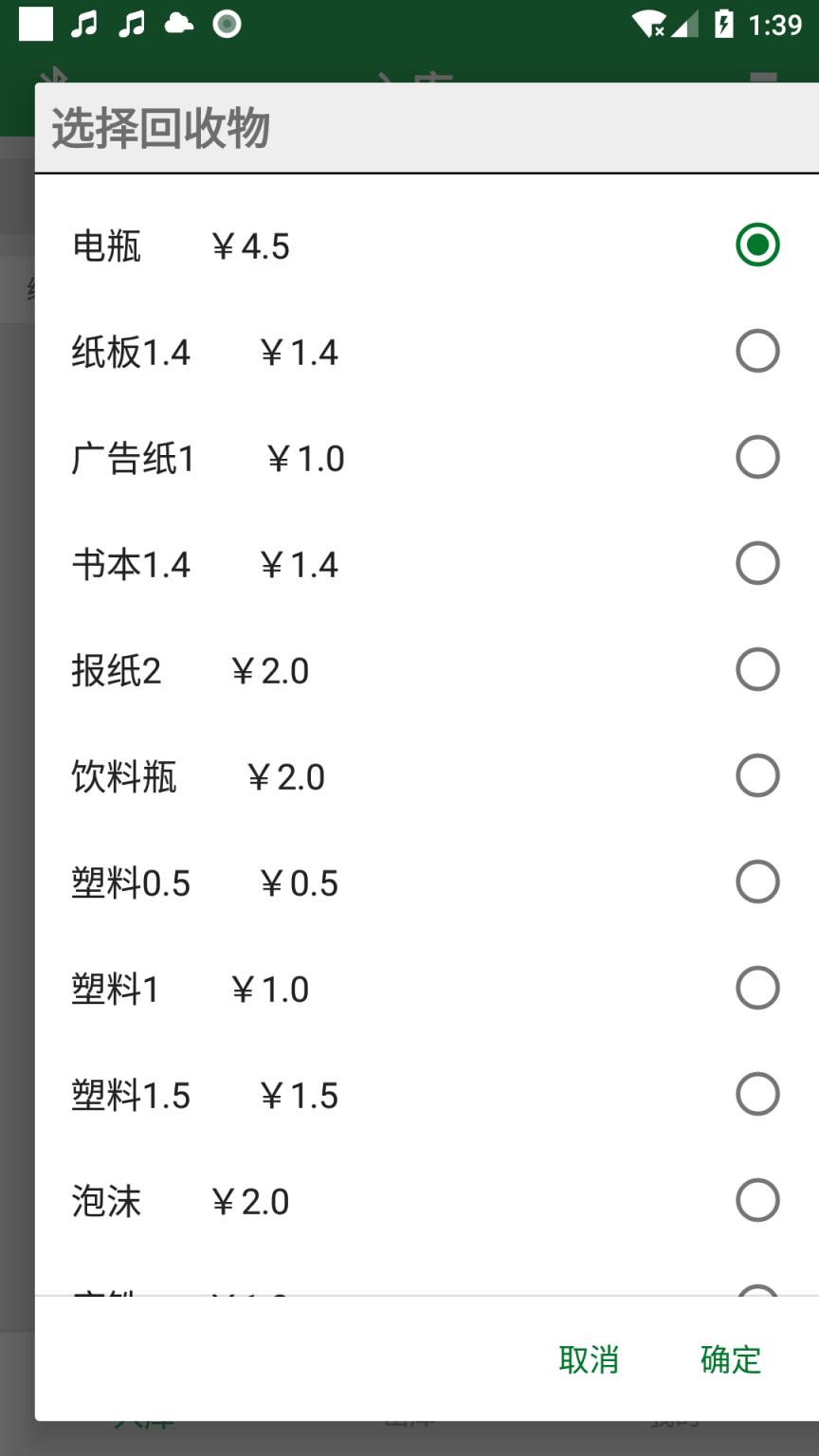Confirm the selection with 确定
819x1456 pixels.
pyautogui.click(x=729, y=1359)
